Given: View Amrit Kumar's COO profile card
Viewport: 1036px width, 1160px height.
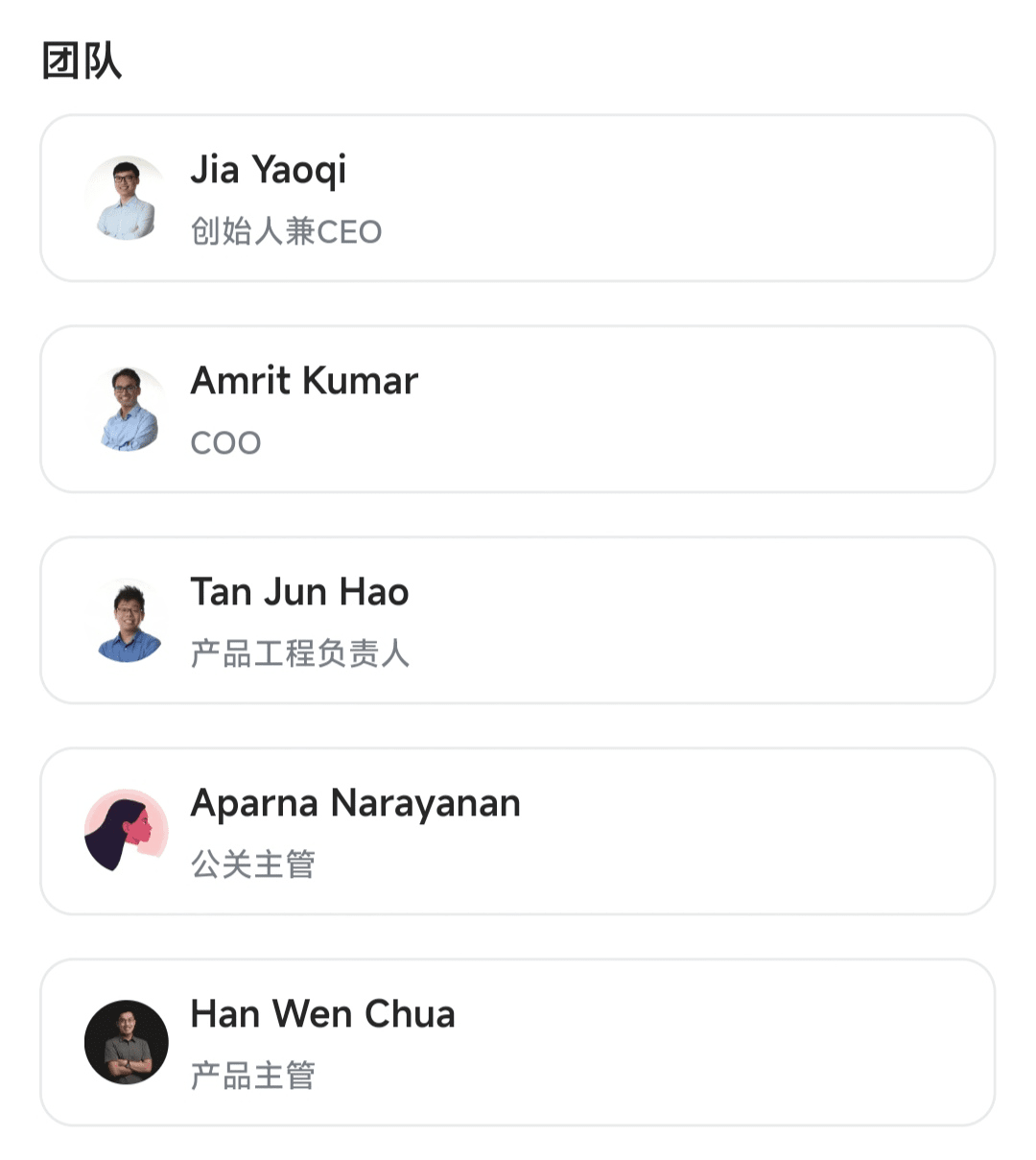Looking at the screenshot, I should pos(517,410).
